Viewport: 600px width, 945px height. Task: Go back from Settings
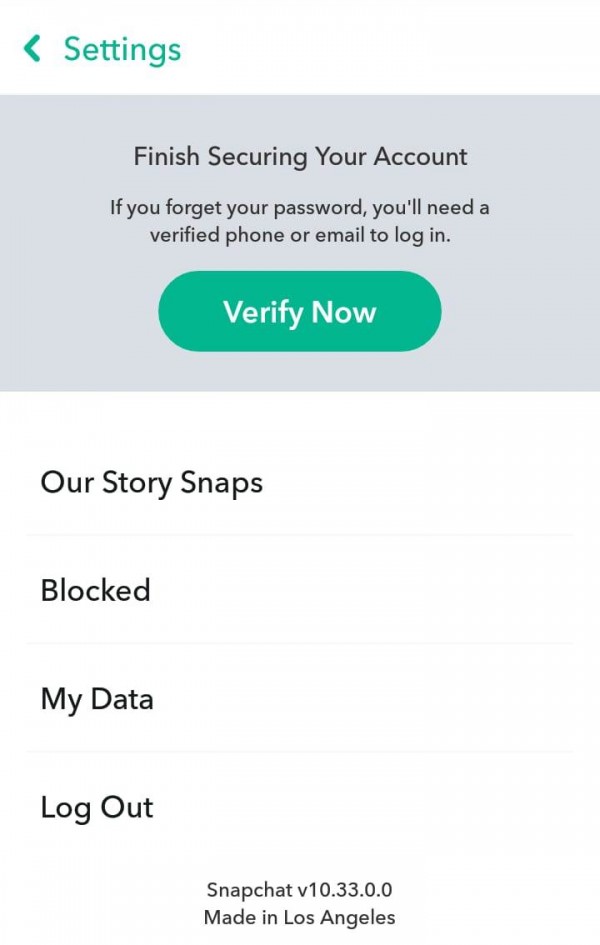click(x=33, y=48)
